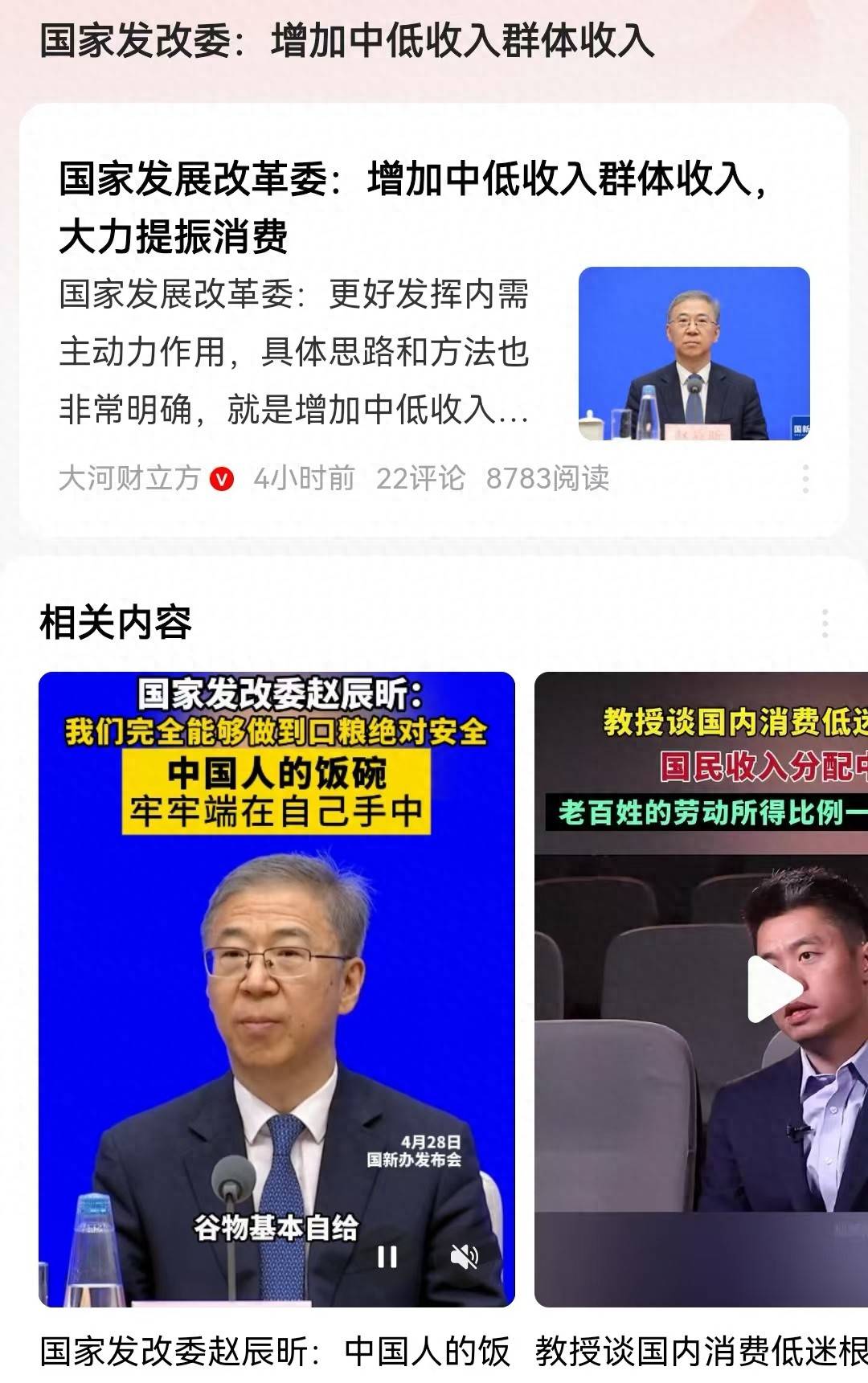The width and height of the screenshot is (868, 1383).
Task: Open the 国家发展改革委 article about boosting consumption
Action: (x=410, y=206)
